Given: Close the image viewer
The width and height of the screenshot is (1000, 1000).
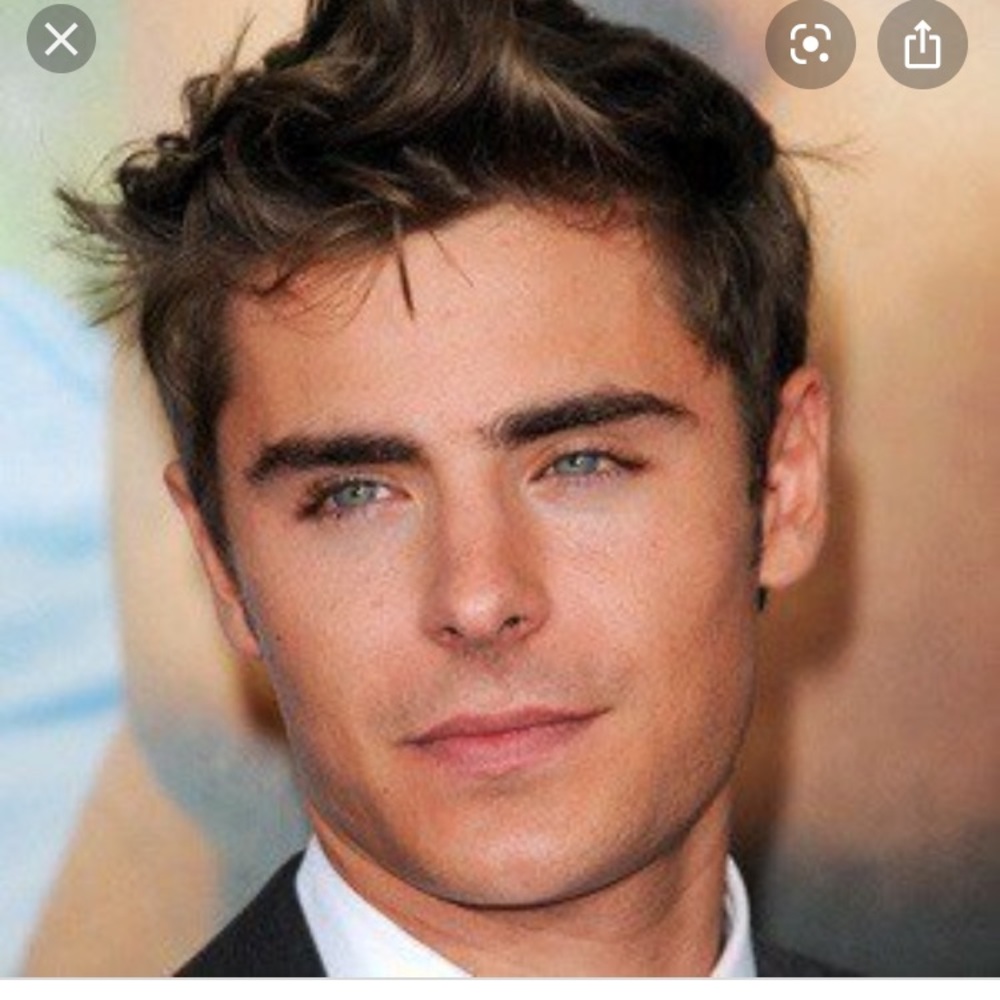Looking at the screenshot, I should tap(61, 40).
